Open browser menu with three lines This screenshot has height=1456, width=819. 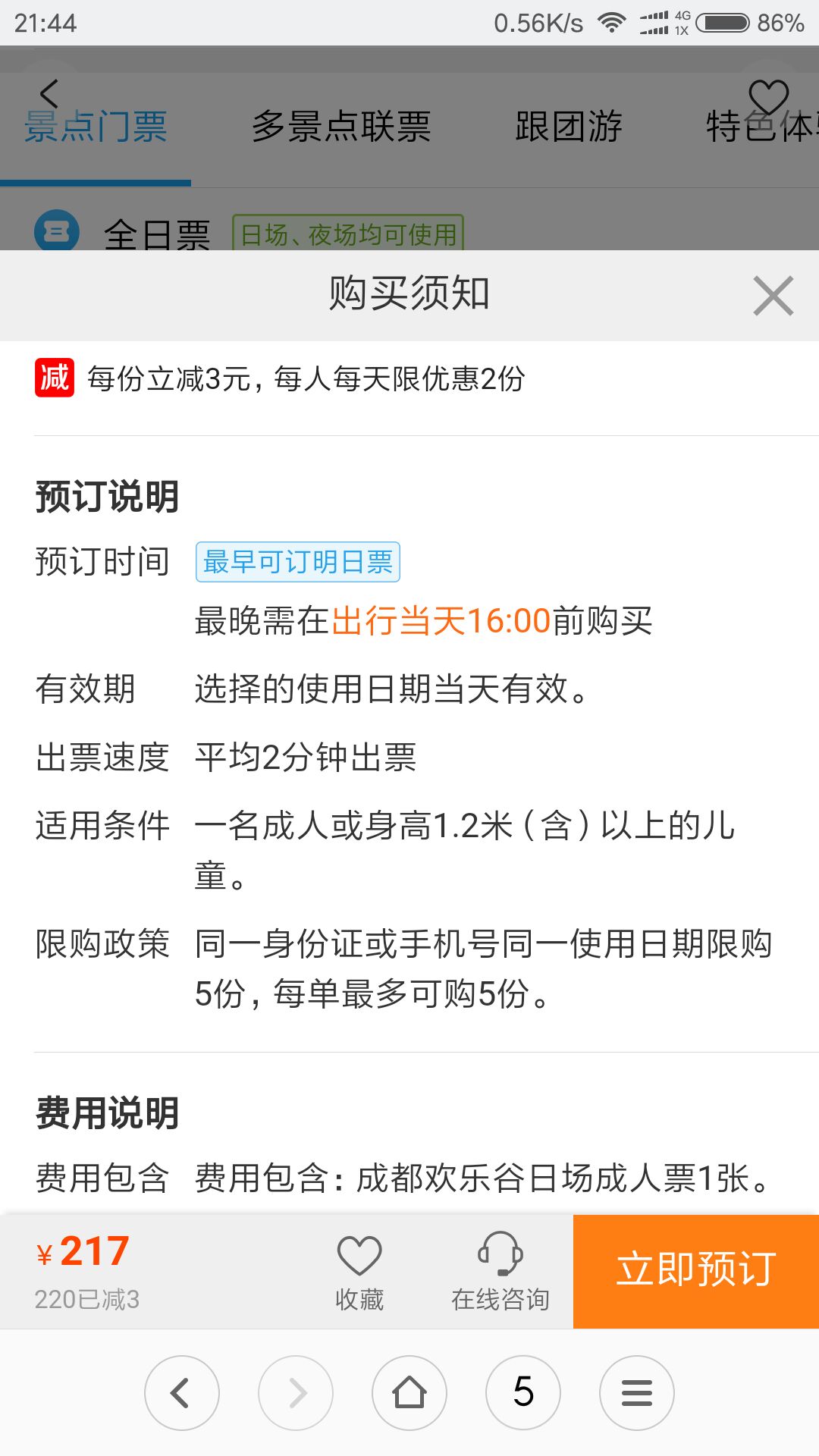[x=636, y=1393]
